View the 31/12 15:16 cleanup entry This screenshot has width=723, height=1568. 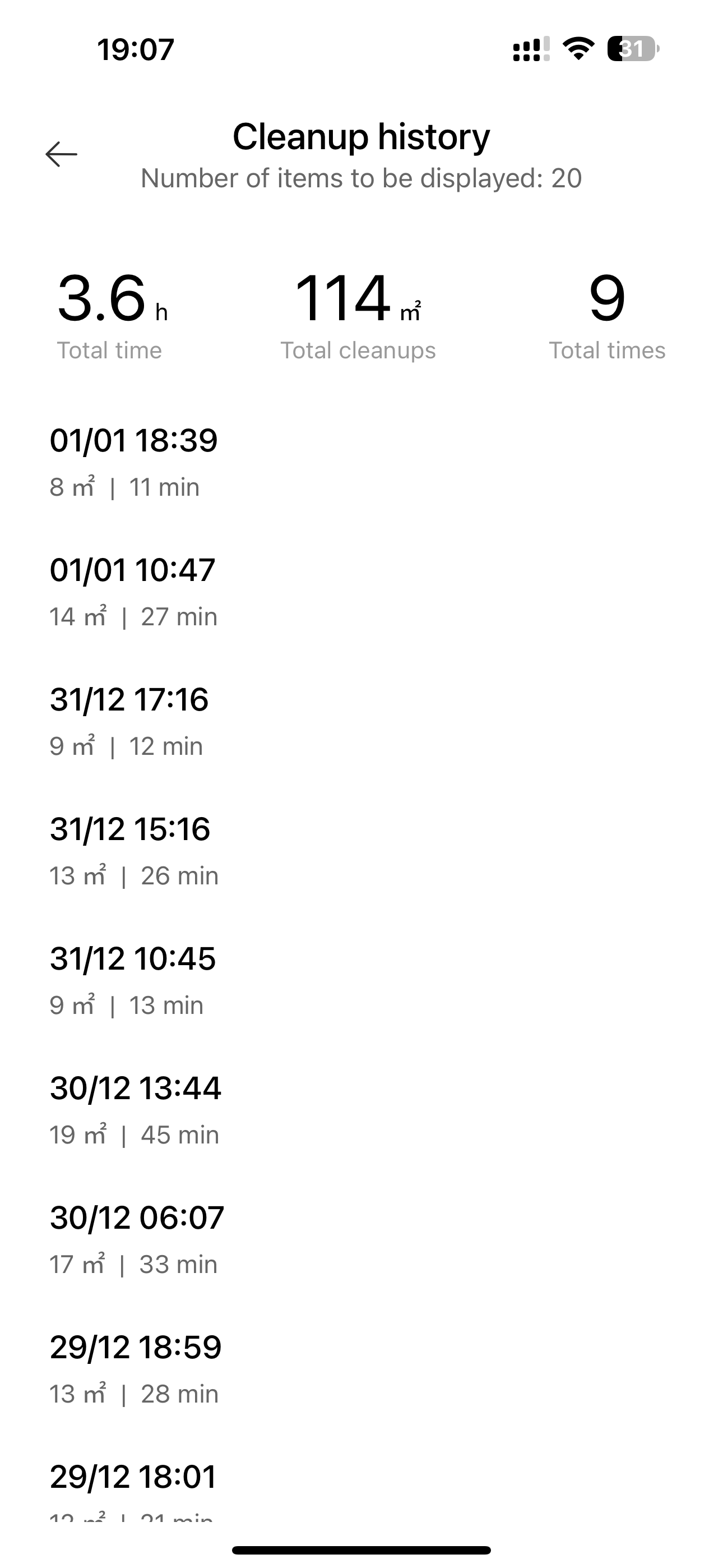click(131, 851)
